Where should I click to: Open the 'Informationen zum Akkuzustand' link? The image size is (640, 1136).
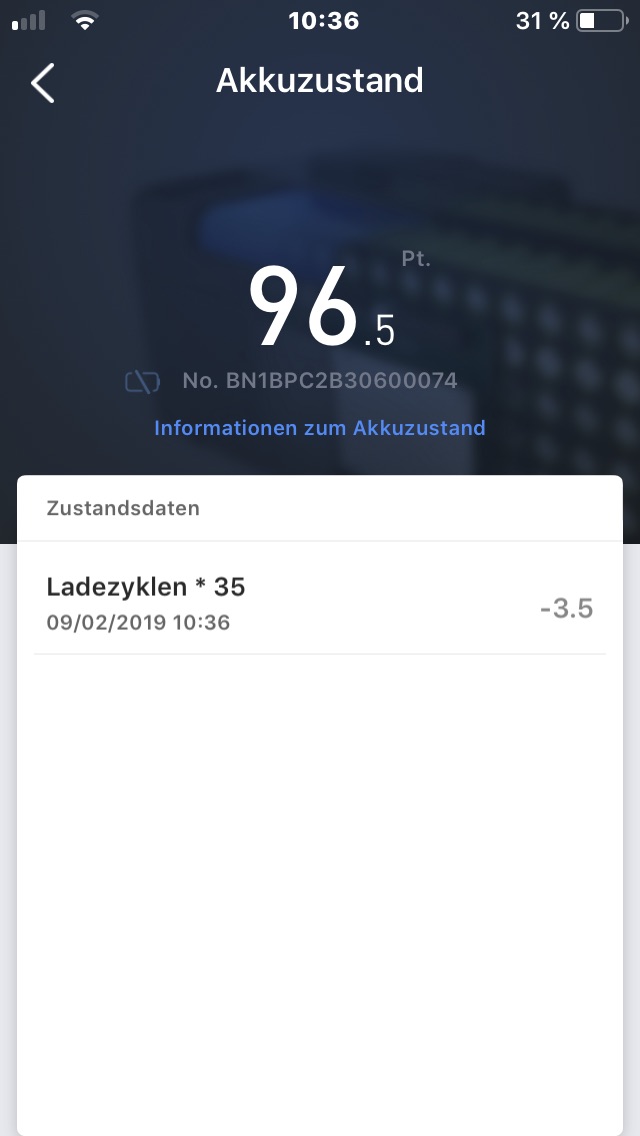tap(320, 428)
